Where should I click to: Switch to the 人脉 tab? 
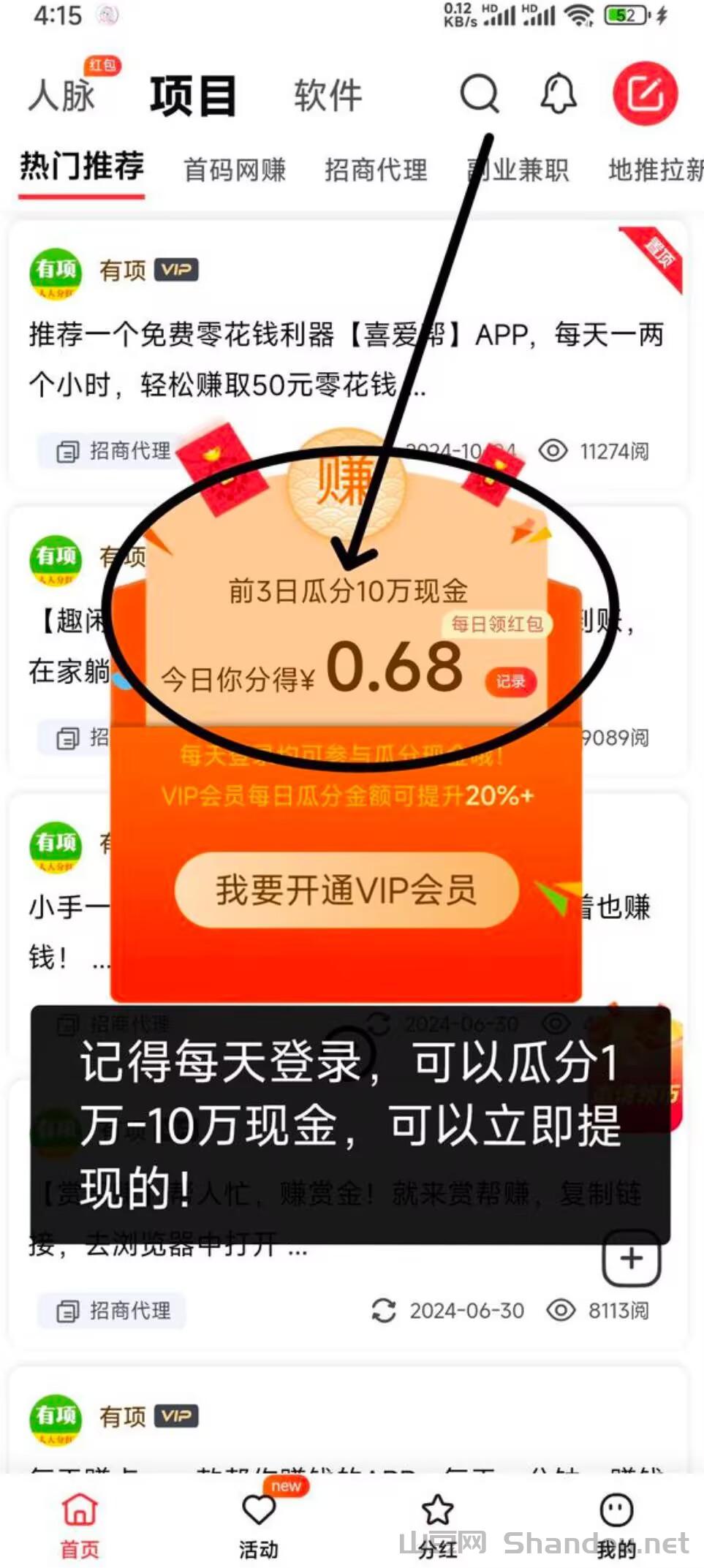click(x=62, y=96)
